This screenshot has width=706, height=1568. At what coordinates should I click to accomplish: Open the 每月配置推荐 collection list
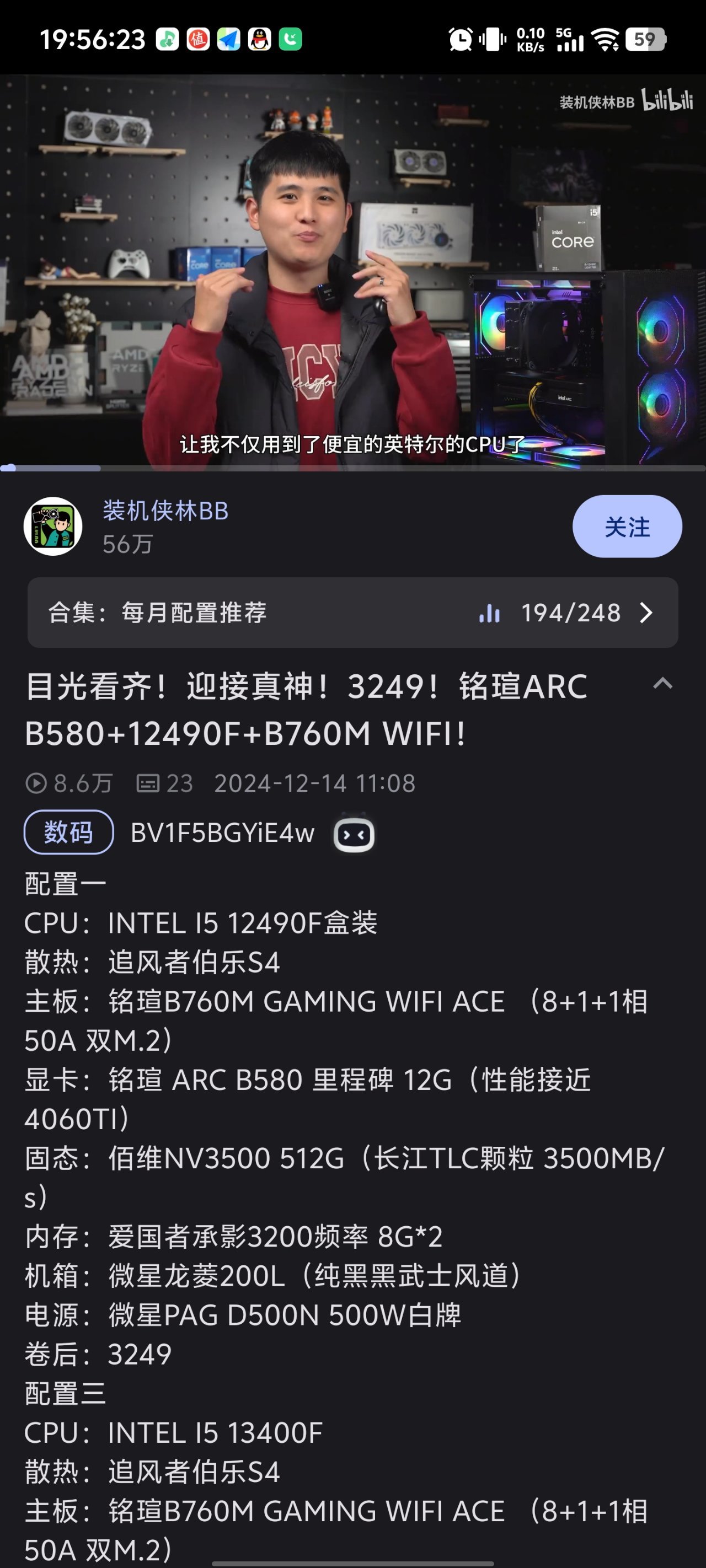click(352, 613)
